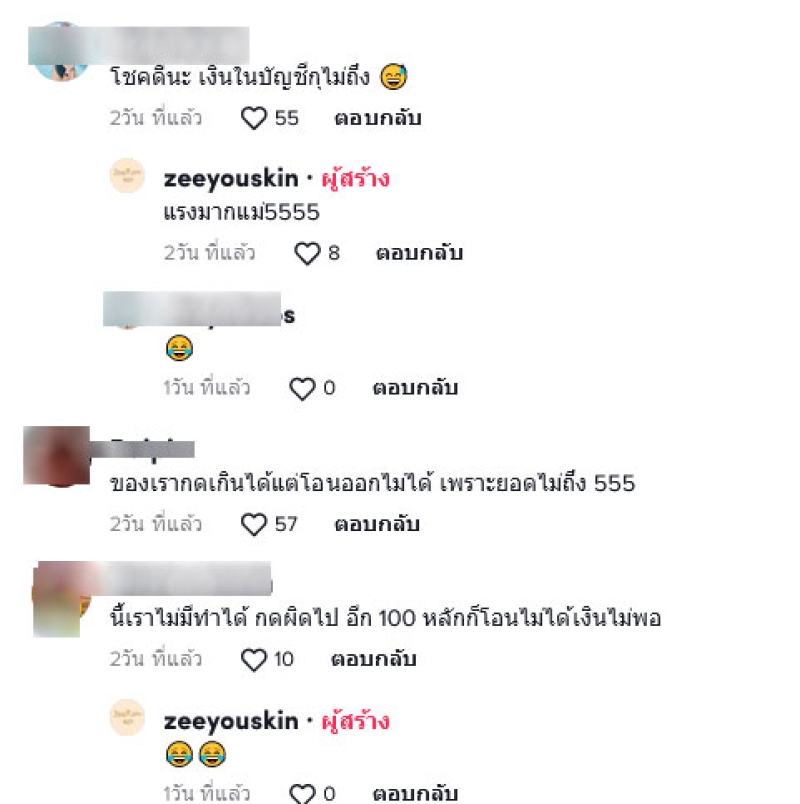Viewport: 800px width, 804px height.
Task: Reply to the comment with 57 likes
Action: (x=377, y=524)
